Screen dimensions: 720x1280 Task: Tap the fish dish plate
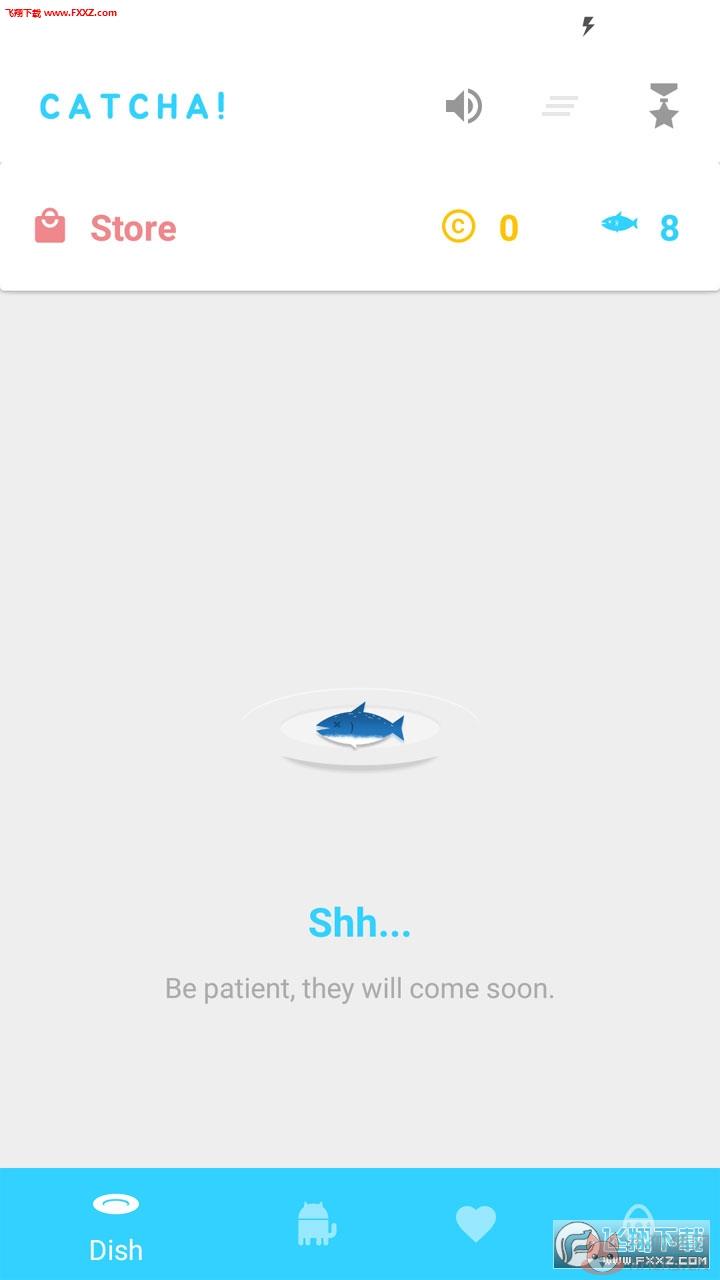[360, 730]
